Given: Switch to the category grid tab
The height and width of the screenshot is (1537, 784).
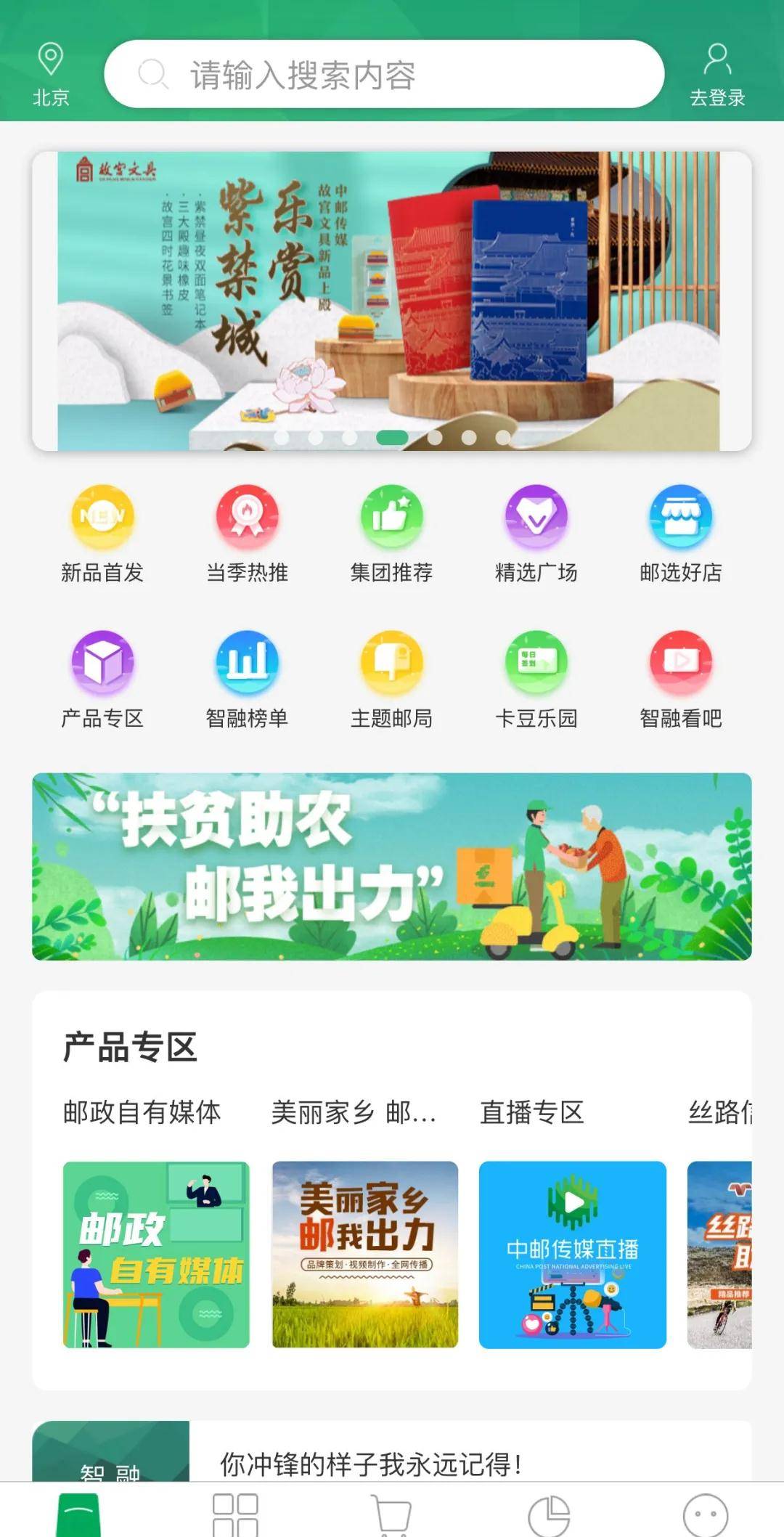Looking at the screenshot, I should [235, 1514].
